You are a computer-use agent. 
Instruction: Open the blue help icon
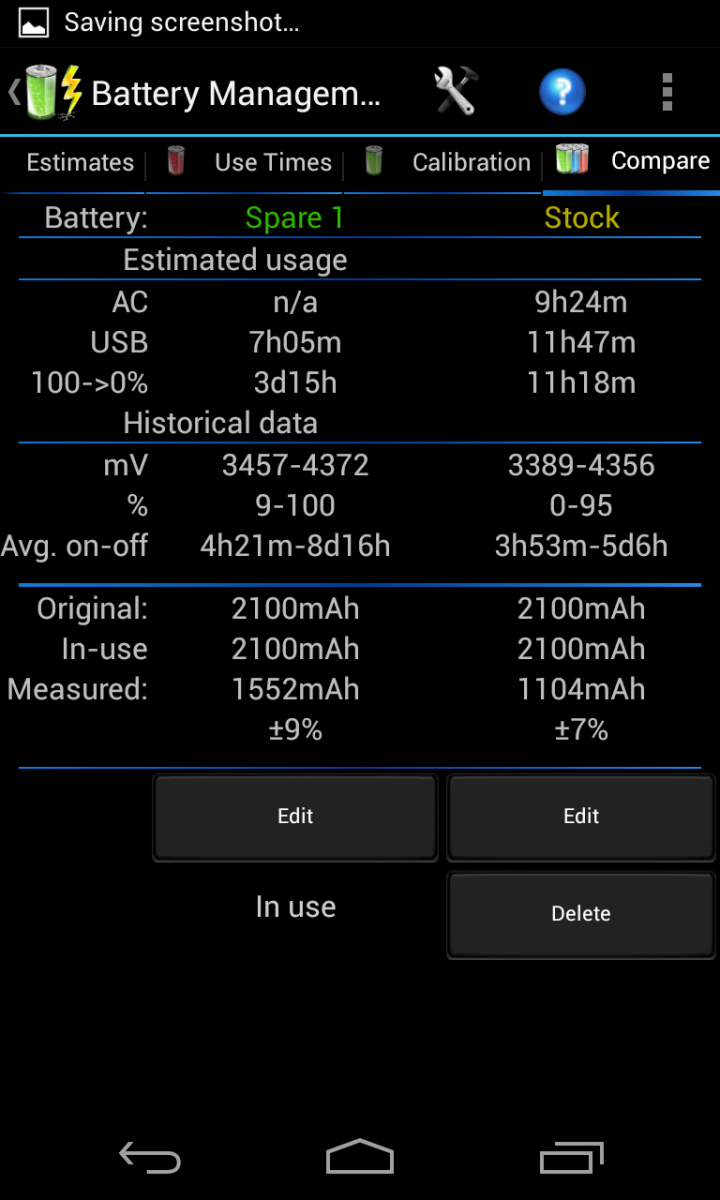click(x=562, y=93)
